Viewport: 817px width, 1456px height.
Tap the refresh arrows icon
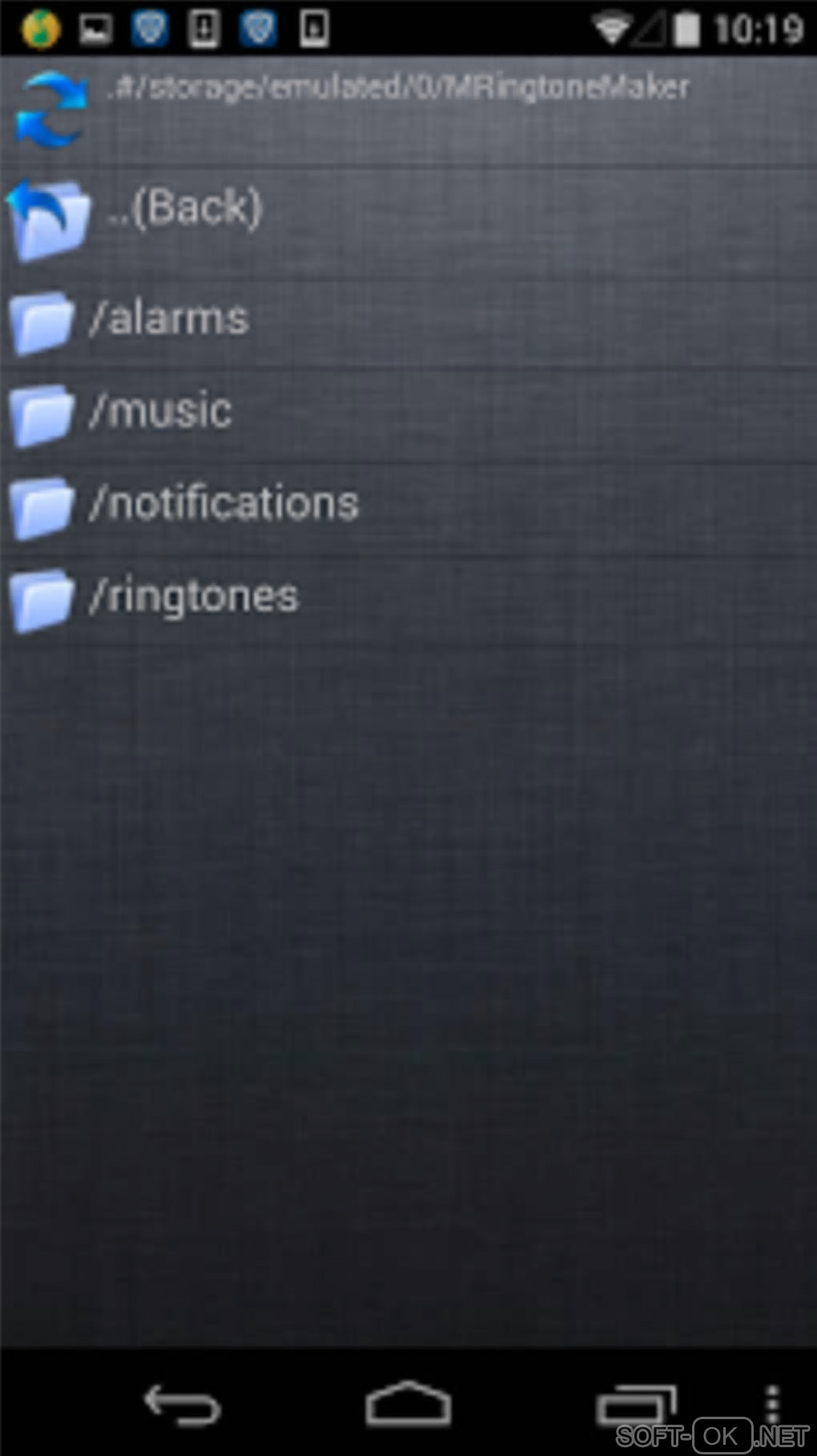[51, 110]
